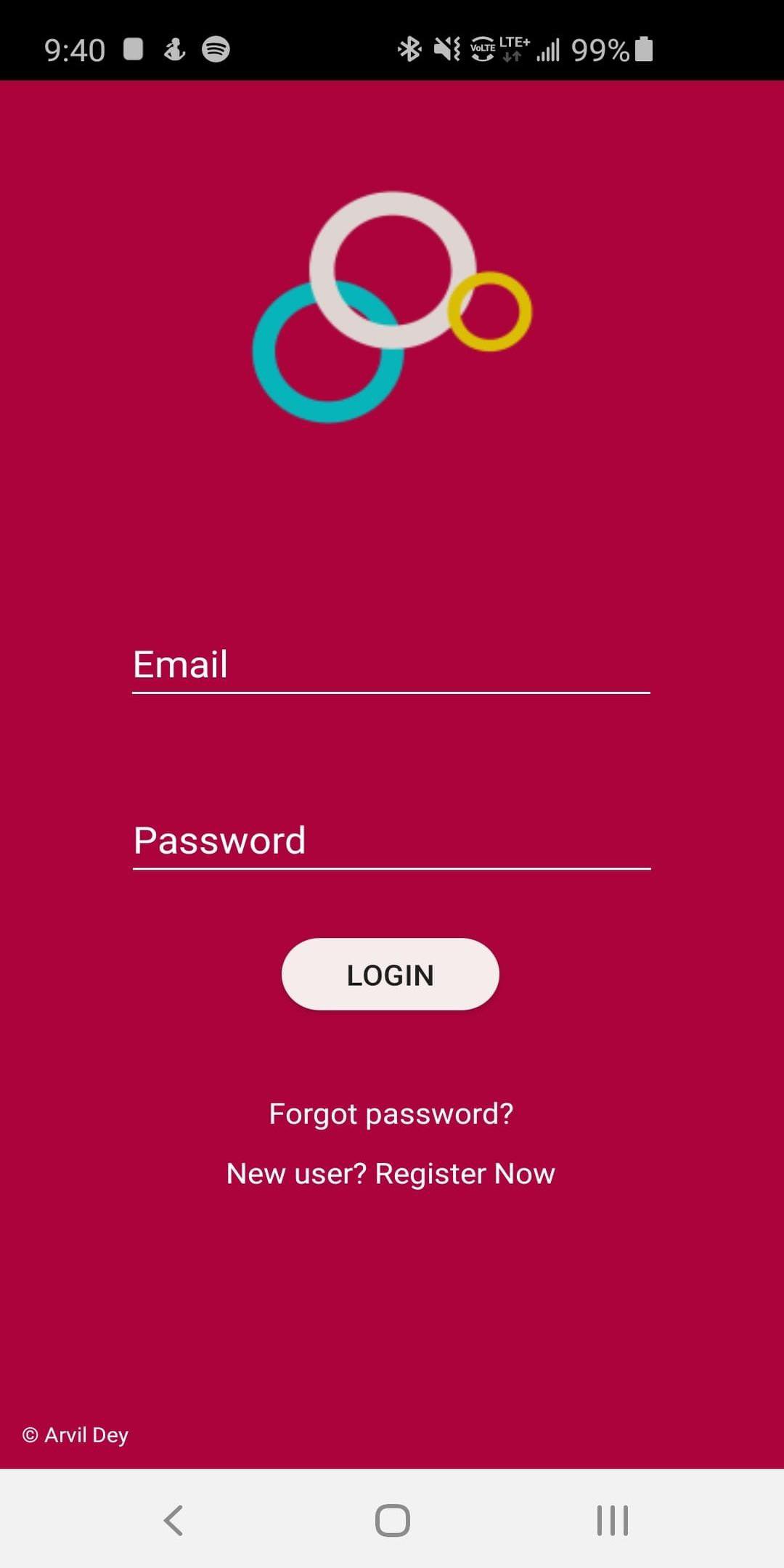Tap the Password input field

392,840
